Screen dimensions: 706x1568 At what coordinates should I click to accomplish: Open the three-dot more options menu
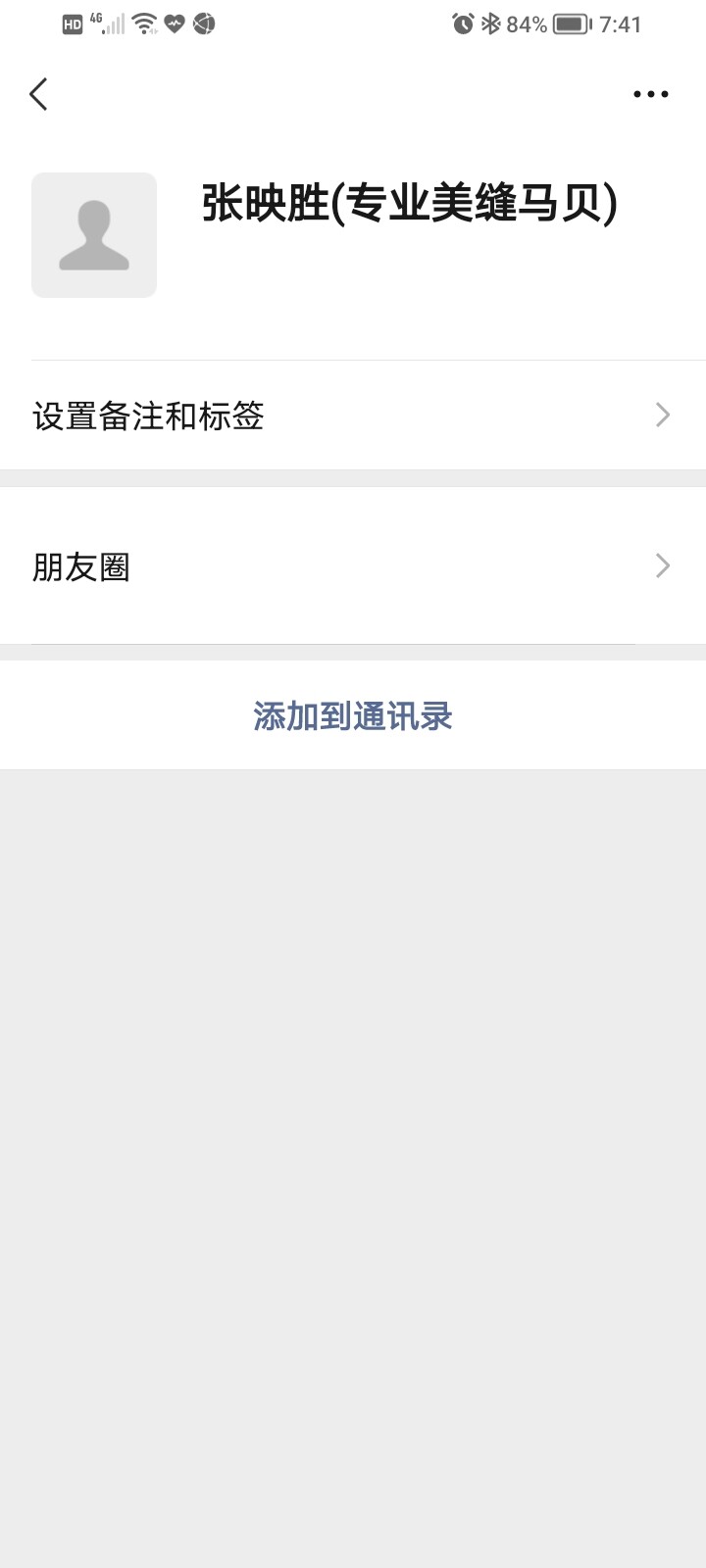pos(651,94)
